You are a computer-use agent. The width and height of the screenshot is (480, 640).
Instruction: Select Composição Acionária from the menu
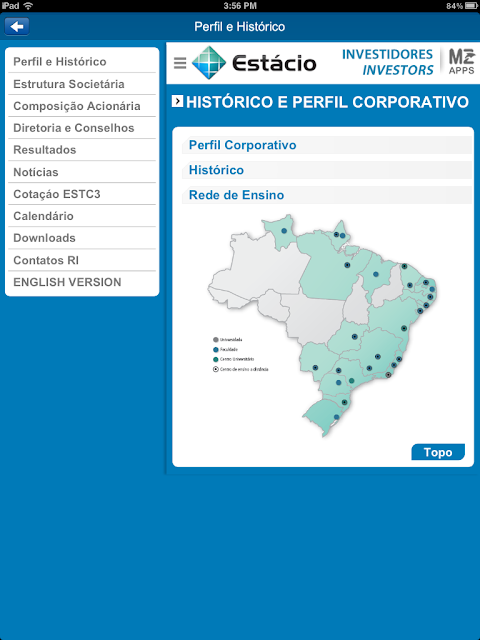click(82, 106)
